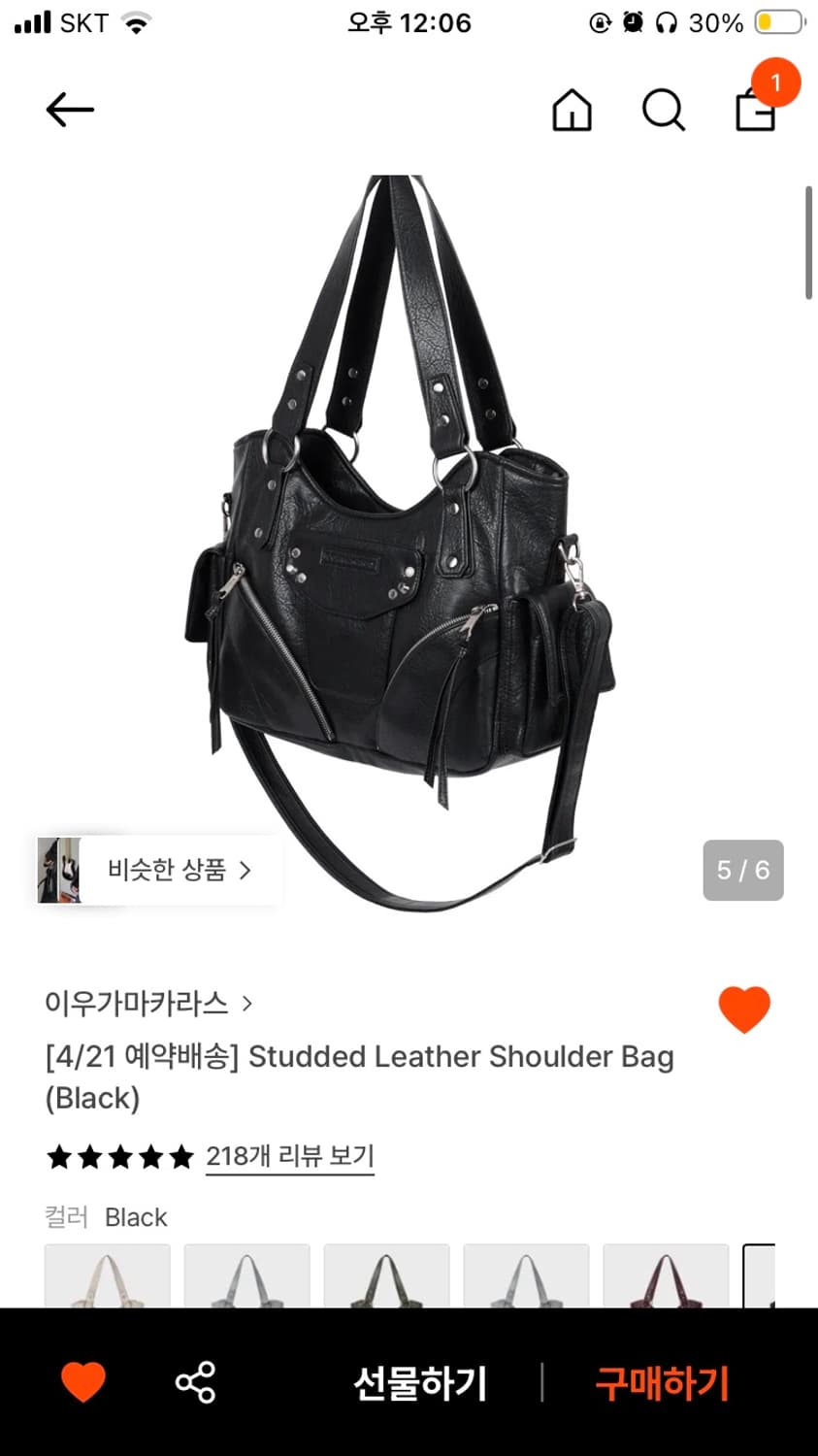
Task: Select the 구매하기 purchase menu option
Action: click(661, 1382)
